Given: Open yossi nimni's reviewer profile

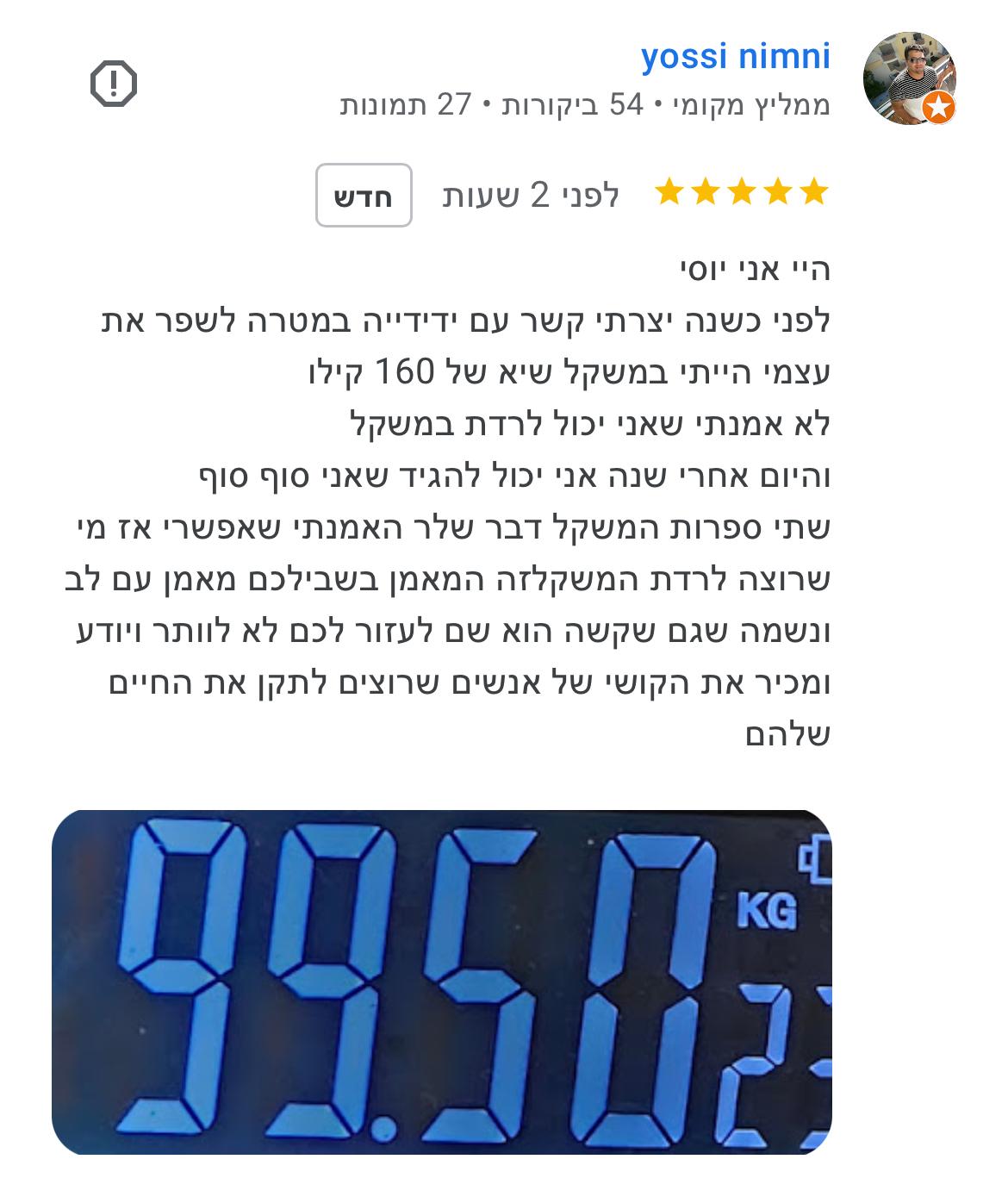Looking at the screenshot, I should tap(735, 57).
